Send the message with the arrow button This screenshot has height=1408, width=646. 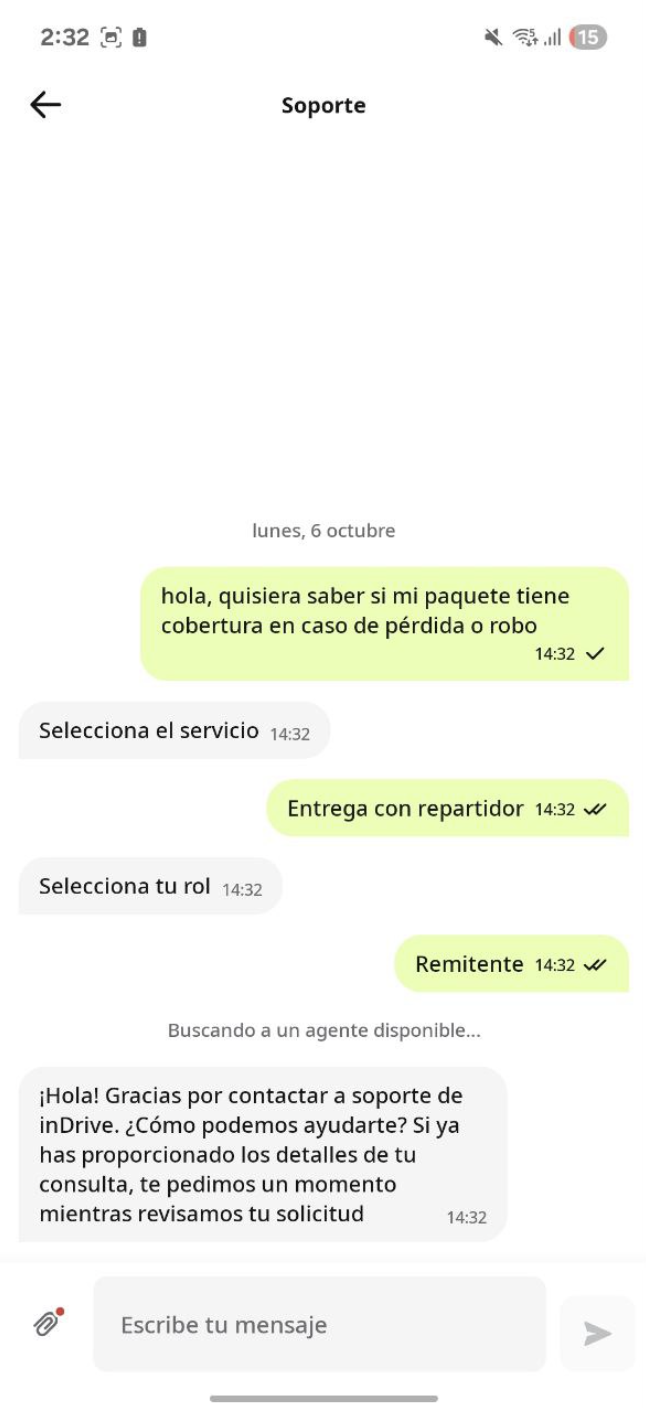click(x=597, y=1332)
